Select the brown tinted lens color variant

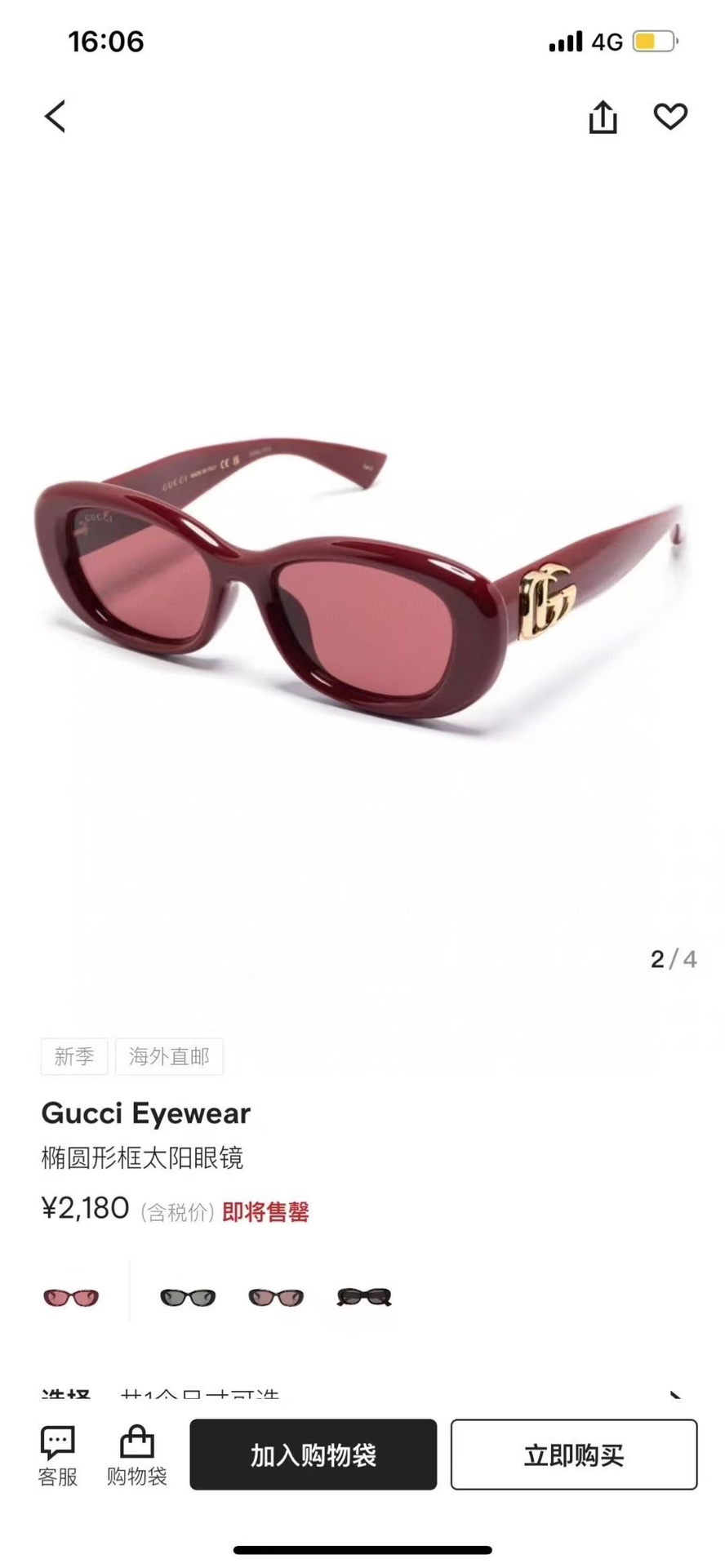(276, 1297)
